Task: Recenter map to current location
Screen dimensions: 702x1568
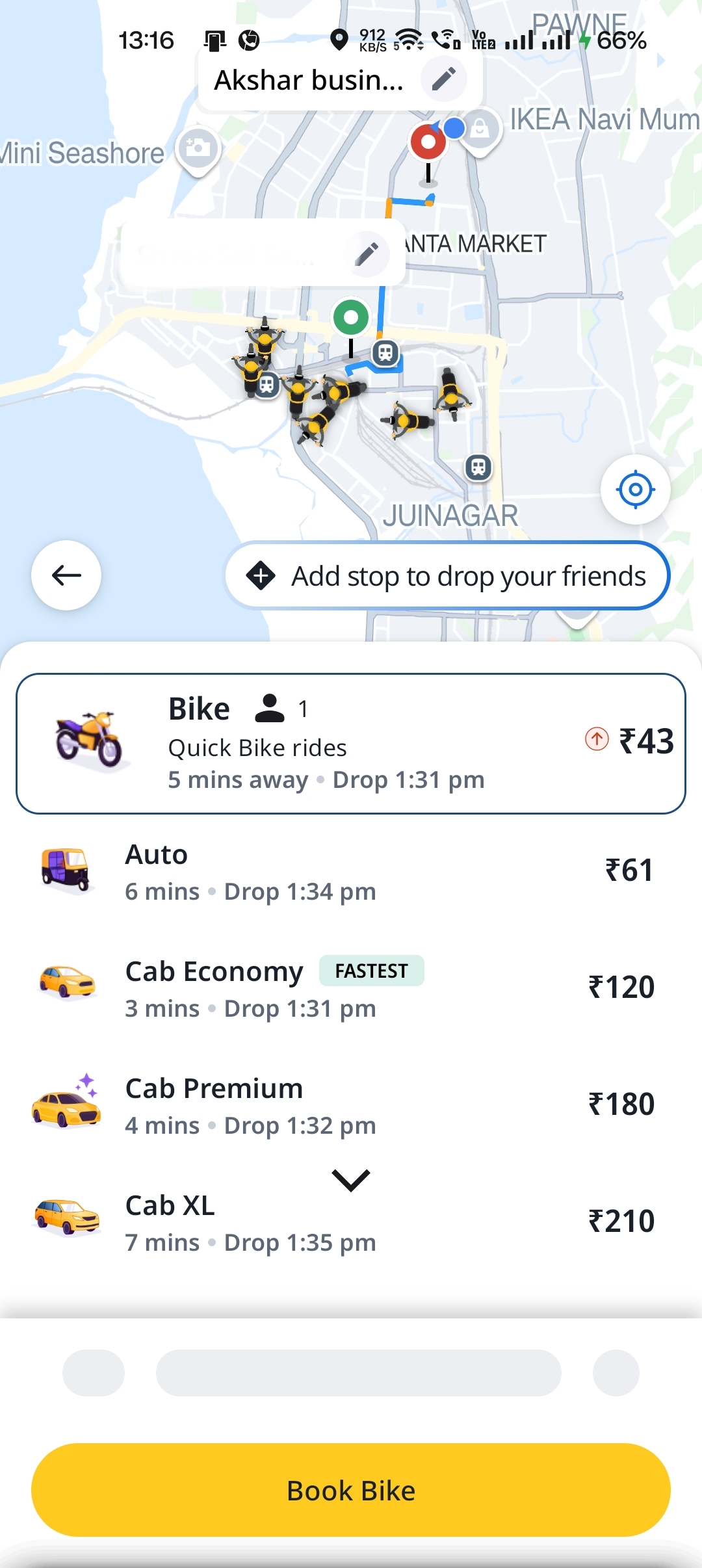Action: [635, 490]
